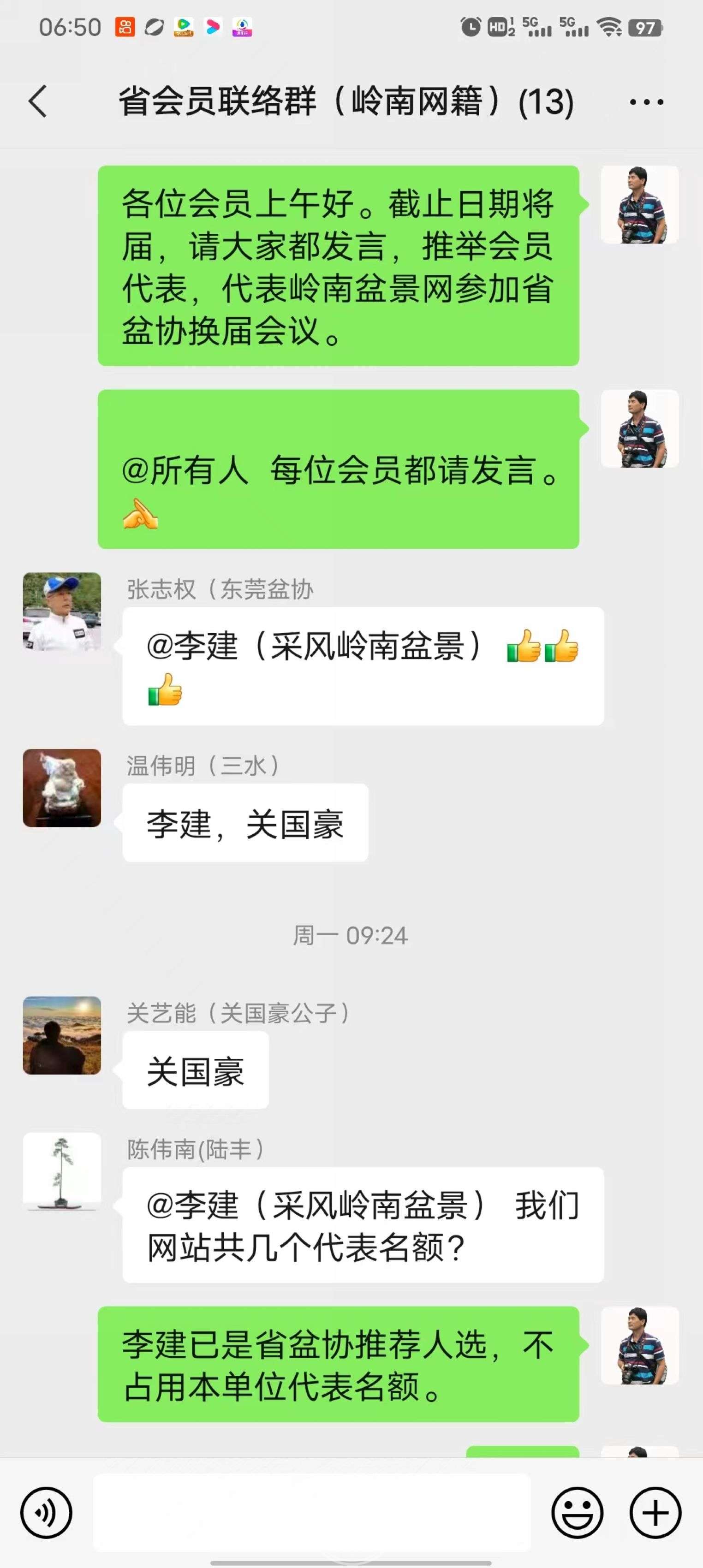This screenshot has height=1568, width=703.
Task: View 陈伟南's profile avatar
Action: coord(62,1171)
